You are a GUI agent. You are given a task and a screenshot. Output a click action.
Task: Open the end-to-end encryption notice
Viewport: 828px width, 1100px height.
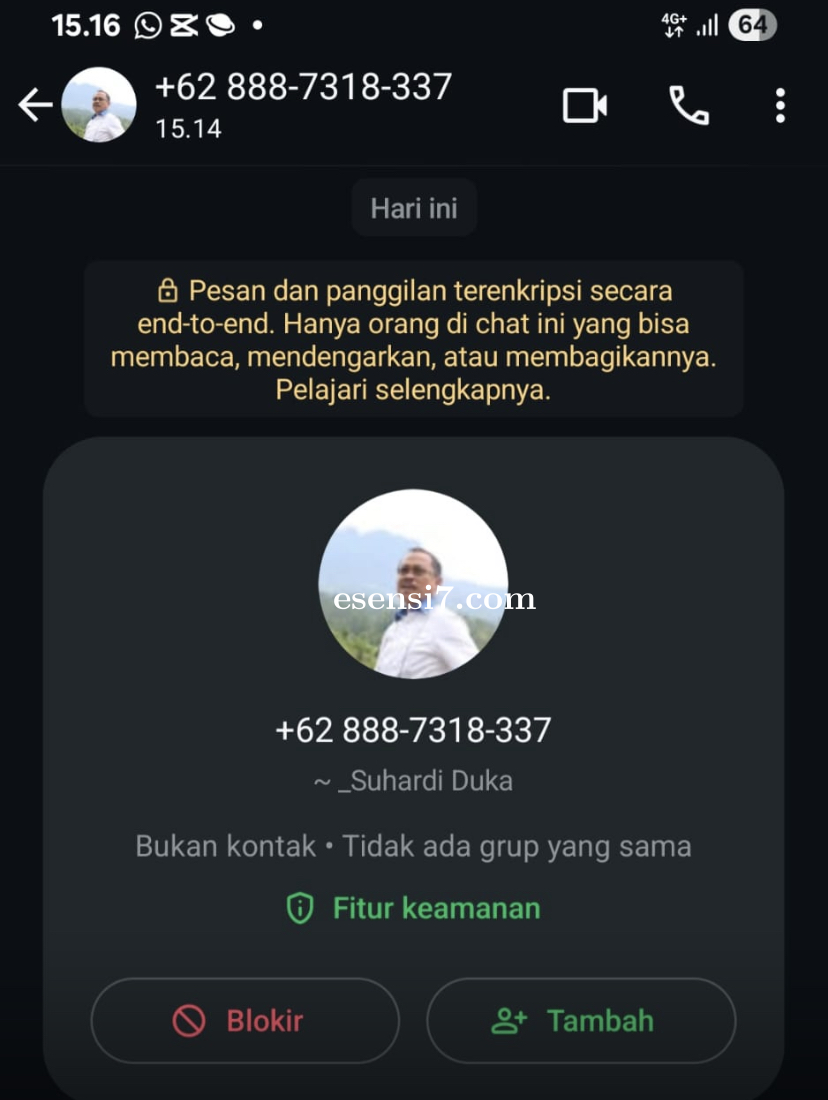pos(413,340)
